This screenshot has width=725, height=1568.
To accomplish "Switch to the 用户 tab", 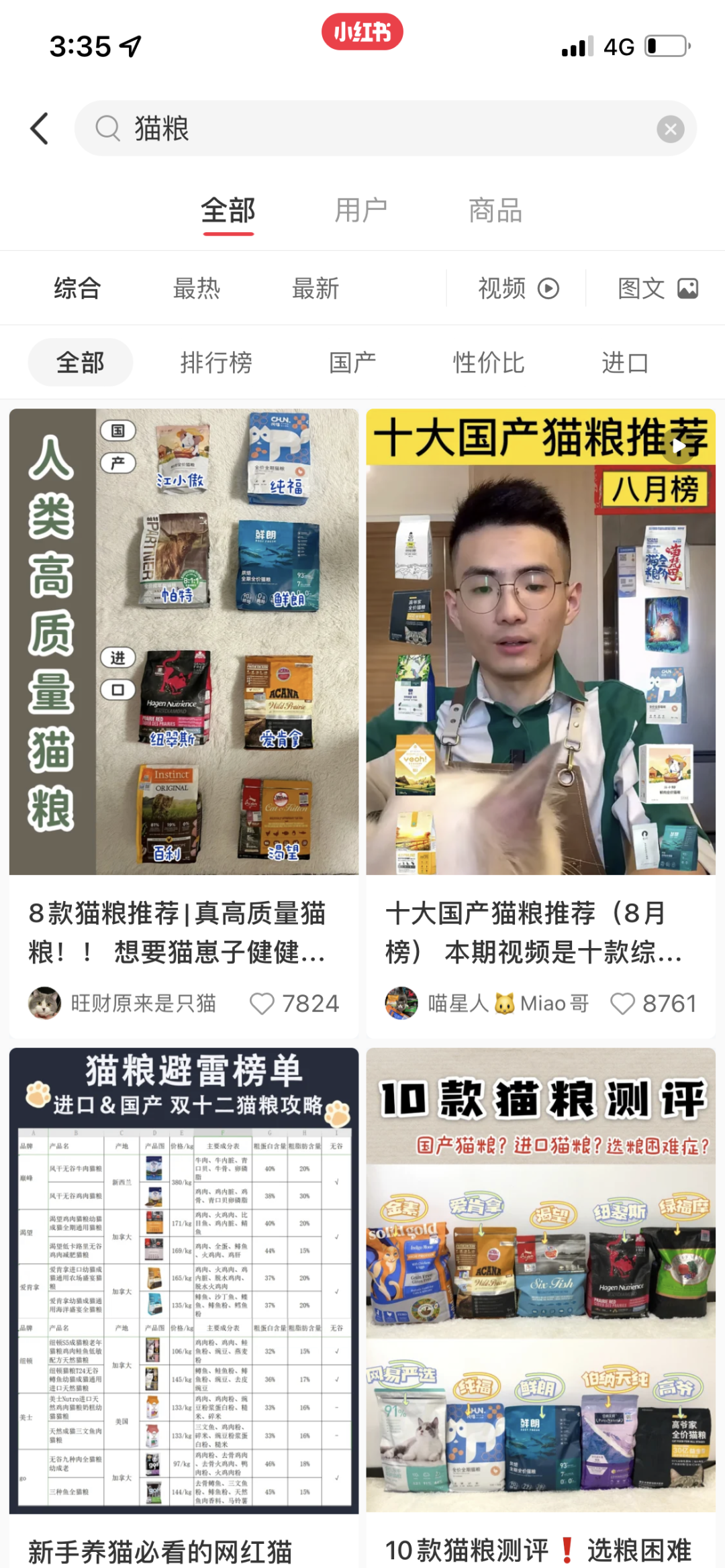I will (361, 211).
